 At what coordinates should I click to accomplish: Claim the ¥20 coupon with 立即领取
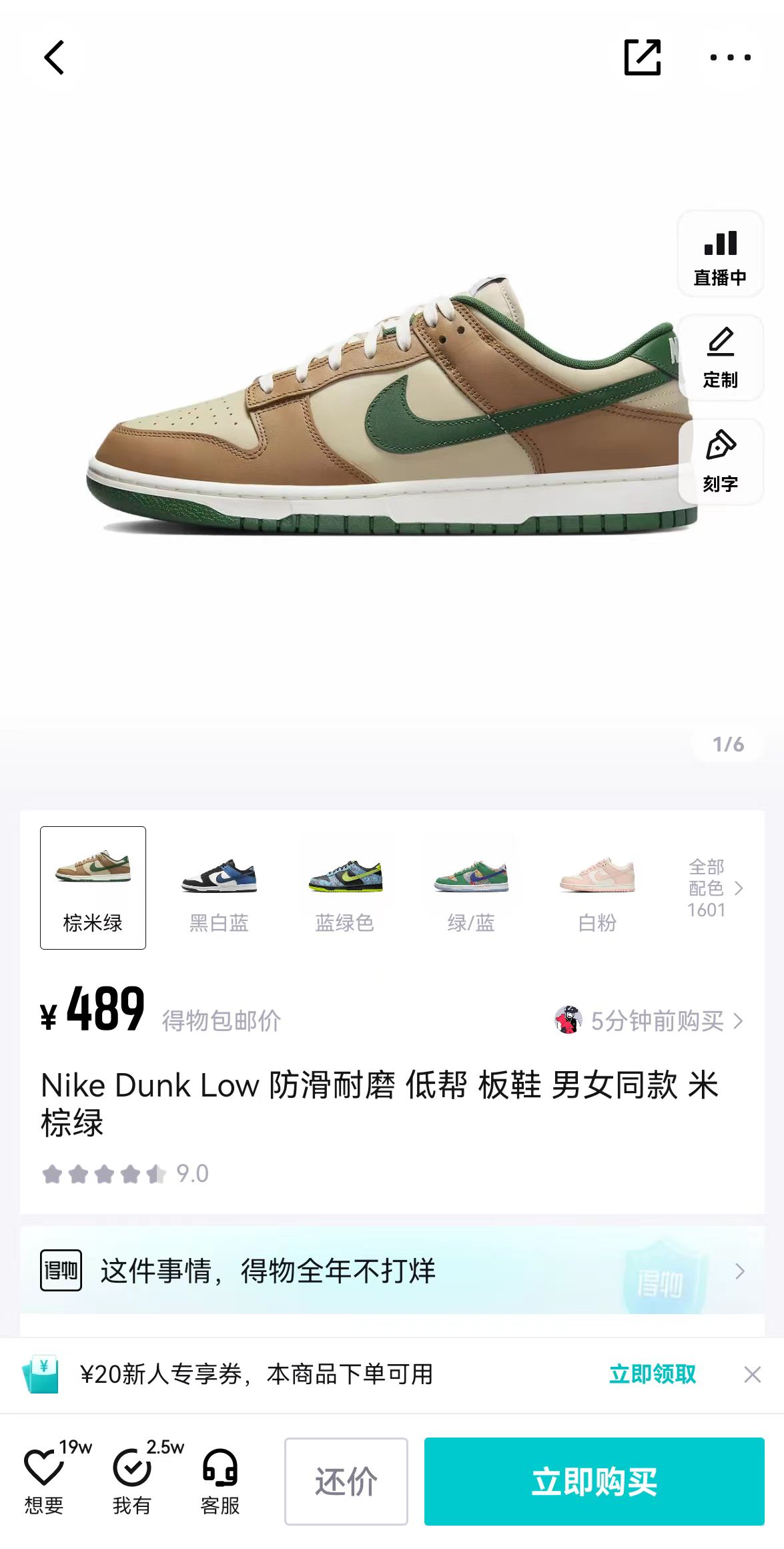click(653, 1374)
